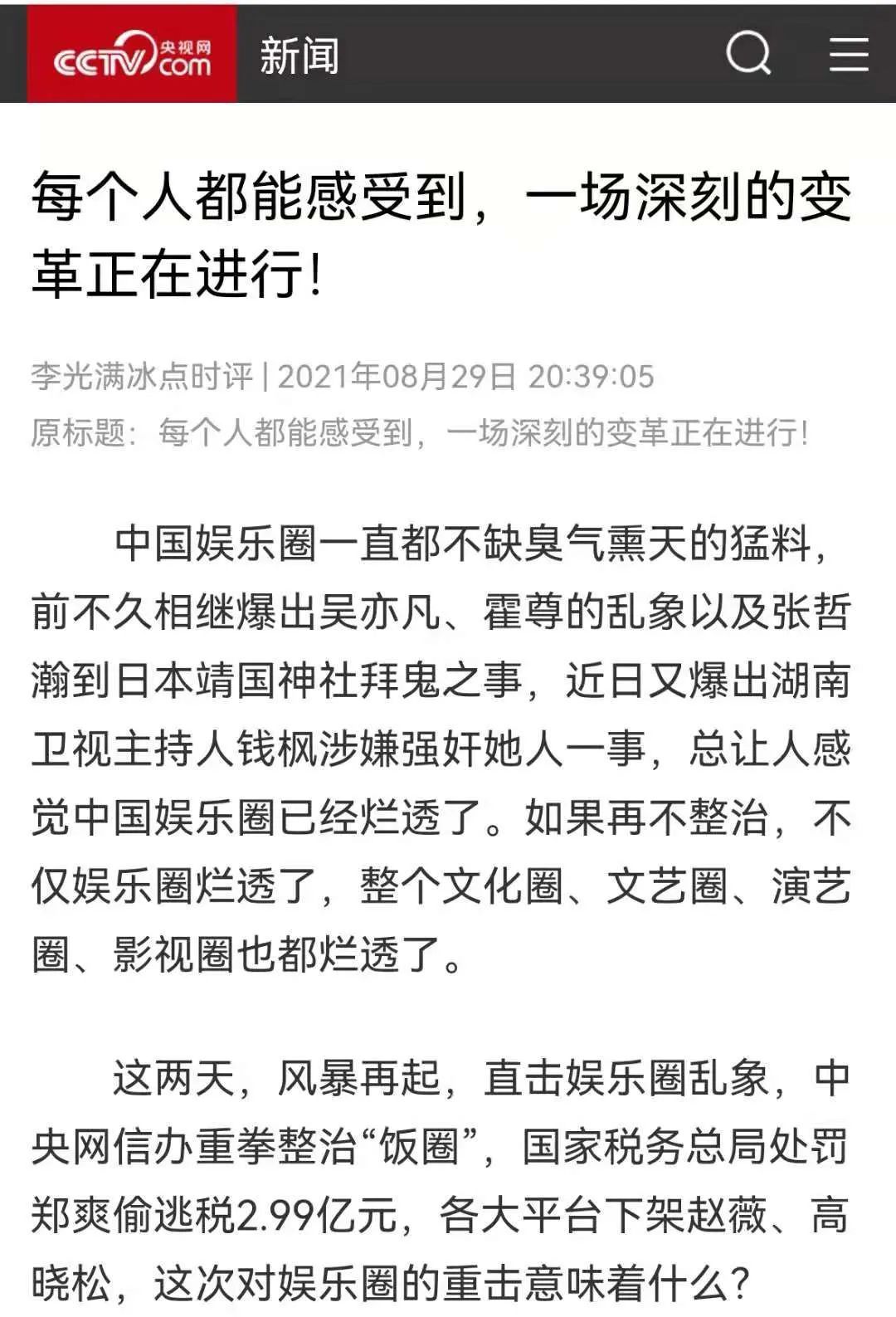Viewport: 896px width, 1317px height.
Task: Open the hamburger menu
Action: click(848, 55)
